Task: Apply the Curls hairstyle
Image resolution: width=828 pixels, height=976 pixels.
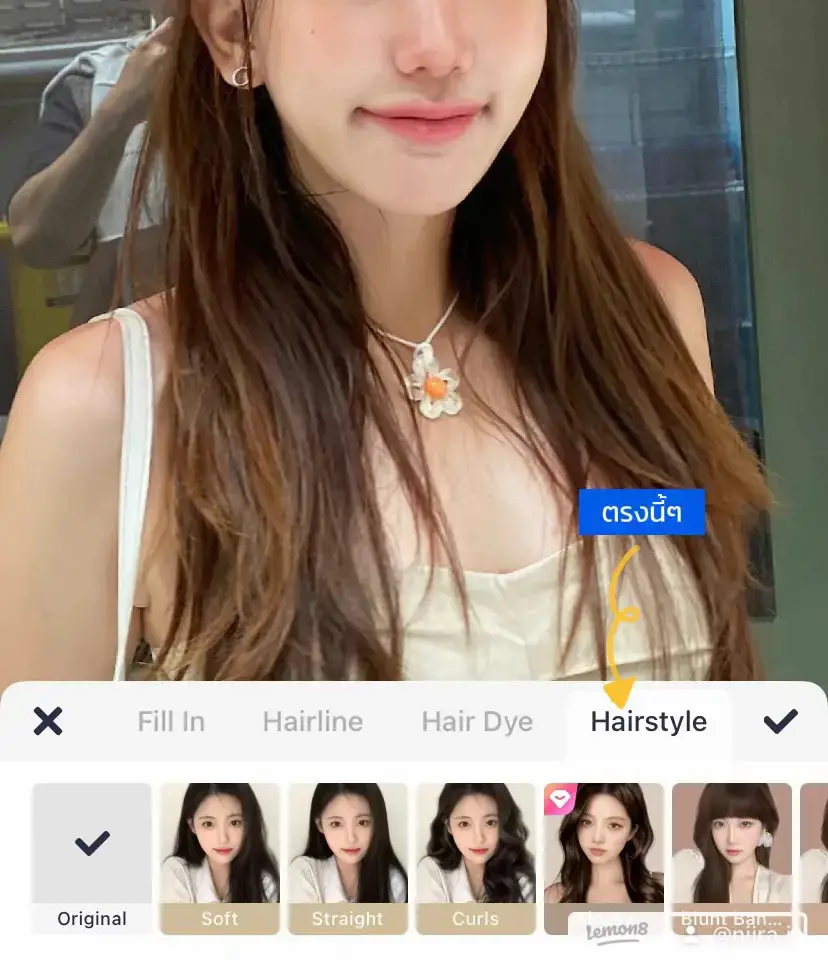Action: 476,857
